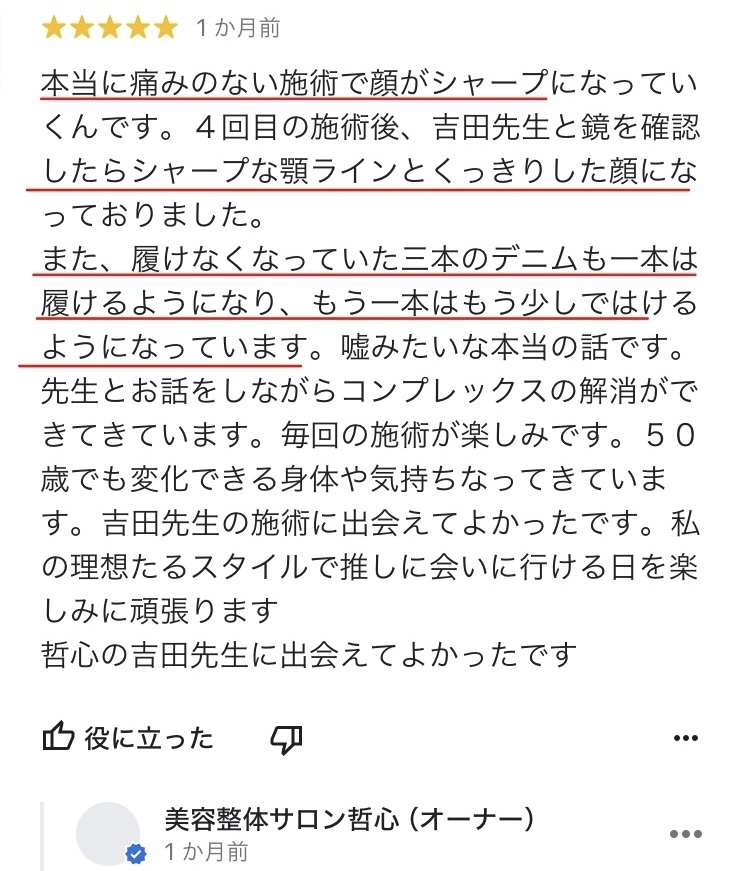Mark the review as helpful (役に立った)
750x871 pixels.
(127, 739)
